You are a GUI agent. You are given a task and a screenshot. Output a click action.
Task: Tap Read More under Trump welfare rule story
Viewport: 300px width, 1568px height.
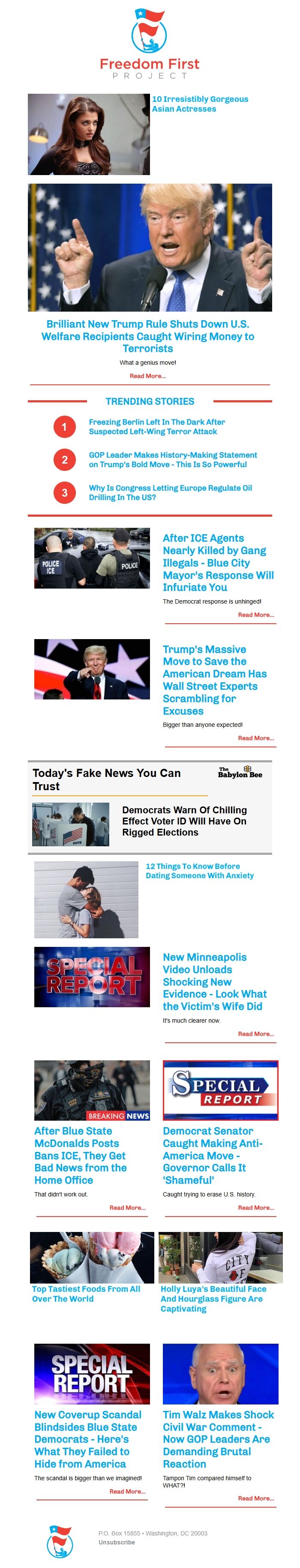pos(147,375)
